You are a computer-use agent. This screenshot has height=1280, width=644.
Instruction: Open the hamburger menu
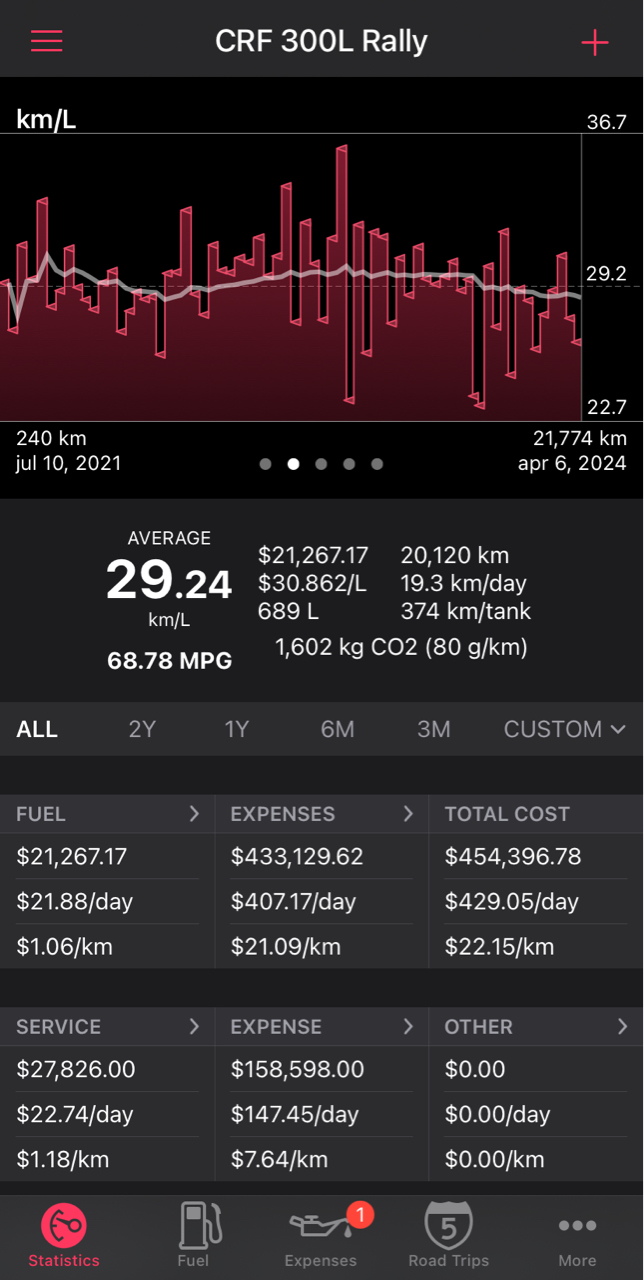pyautogui.click(x=47, y=41)
